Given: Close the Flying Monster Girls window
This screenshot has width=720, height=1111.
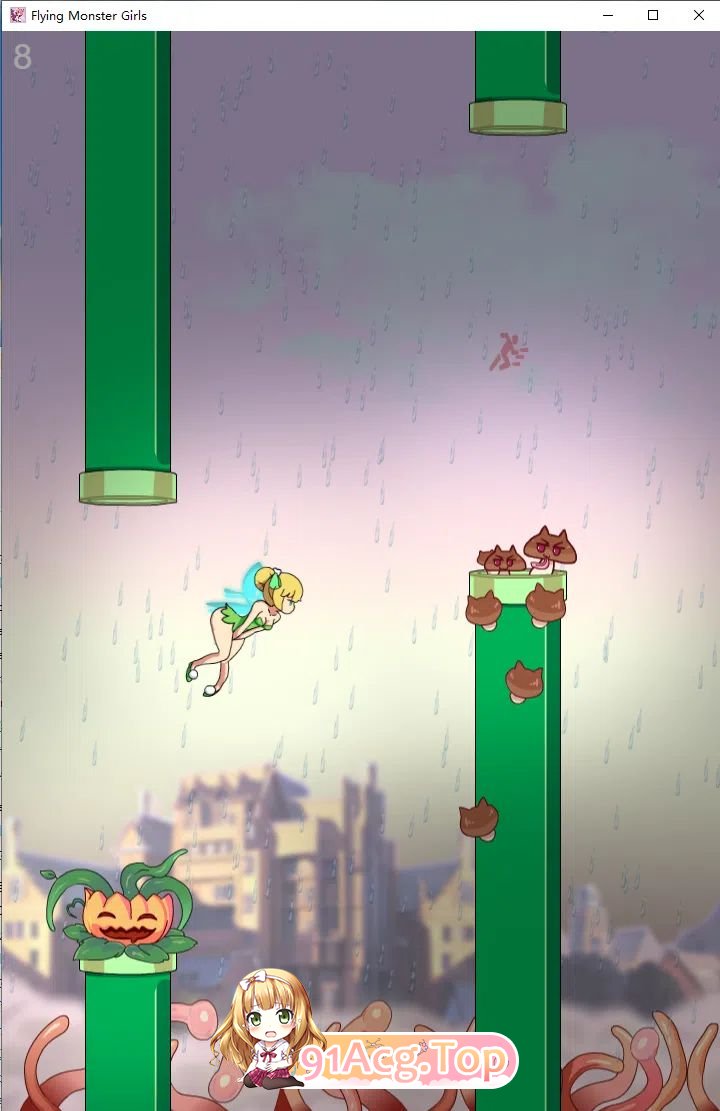Looking at the screenshot, I should click(698, 15).
